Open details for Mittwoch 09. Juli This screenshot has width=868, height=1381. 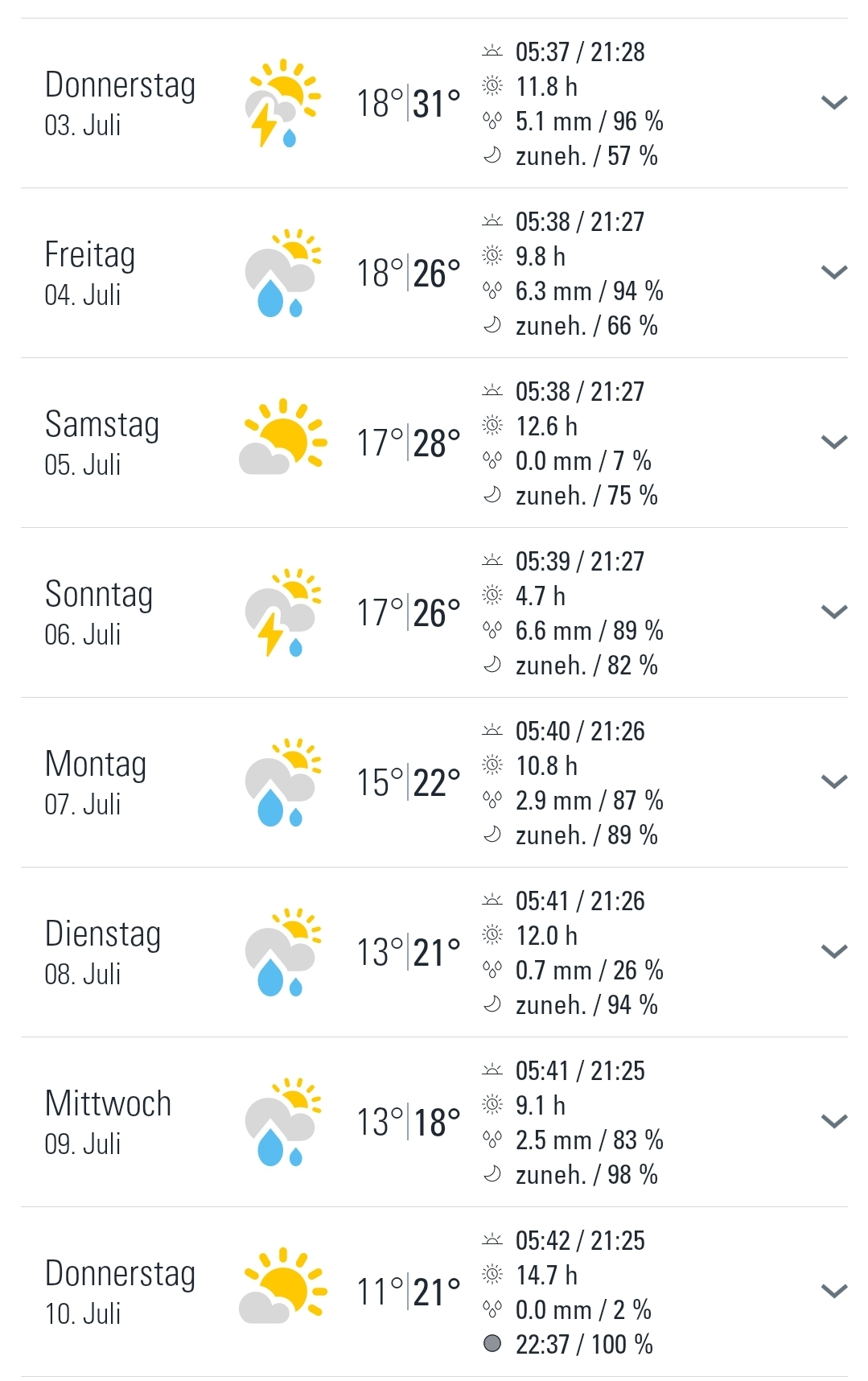pos(834,1121)
